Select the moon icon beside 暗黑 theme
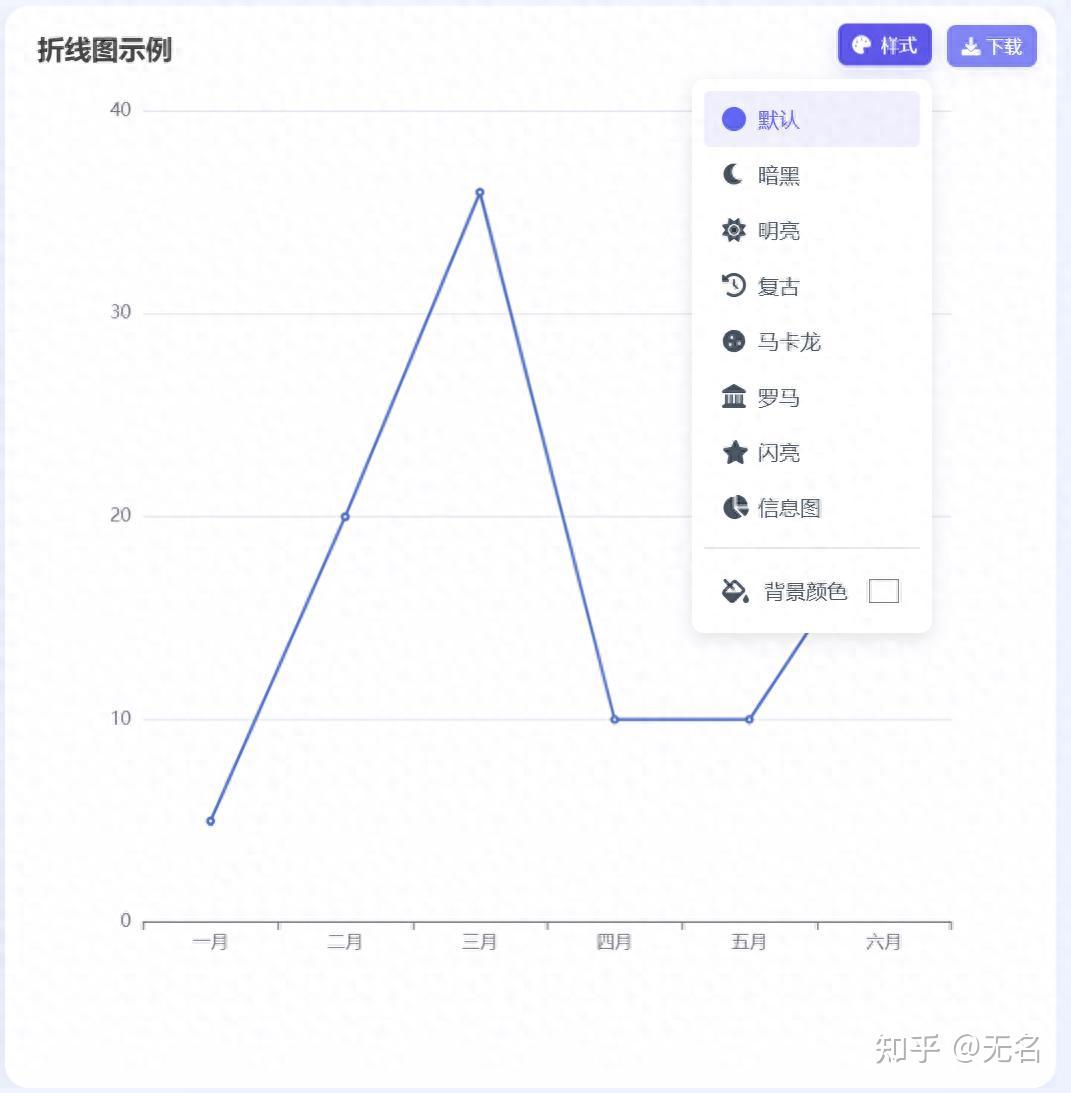 point(733,174)
